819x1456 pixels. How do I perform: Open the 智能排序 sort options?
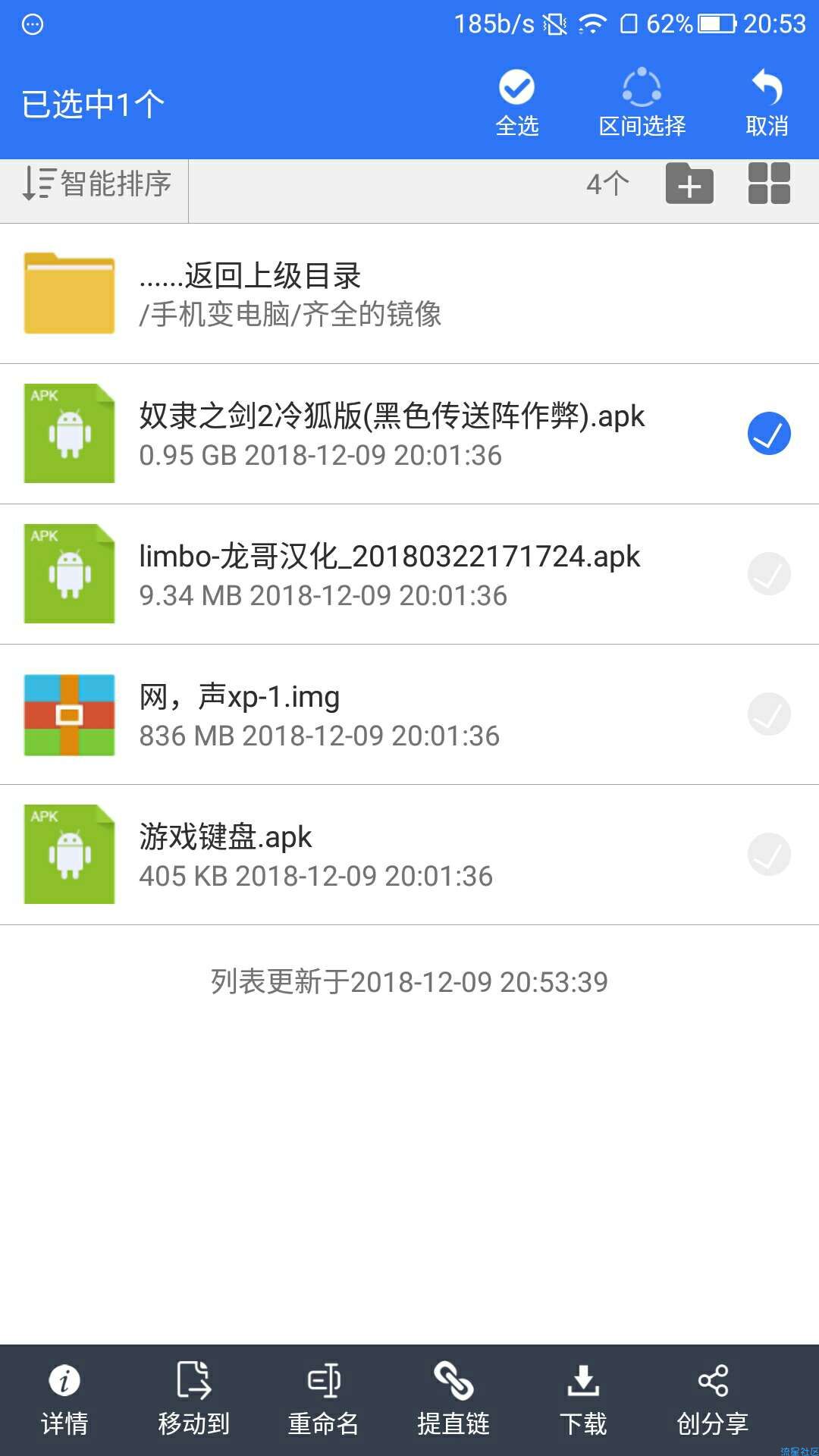[96, 184]
